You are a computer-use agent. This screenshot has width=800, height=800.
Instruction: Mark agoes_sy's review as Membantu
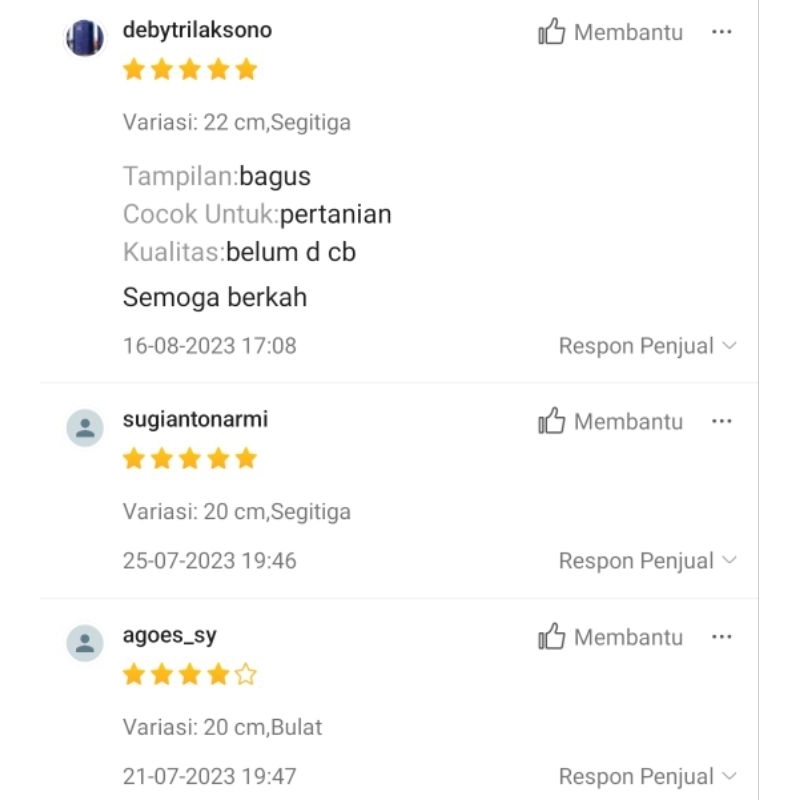click(x=610, y=637)
